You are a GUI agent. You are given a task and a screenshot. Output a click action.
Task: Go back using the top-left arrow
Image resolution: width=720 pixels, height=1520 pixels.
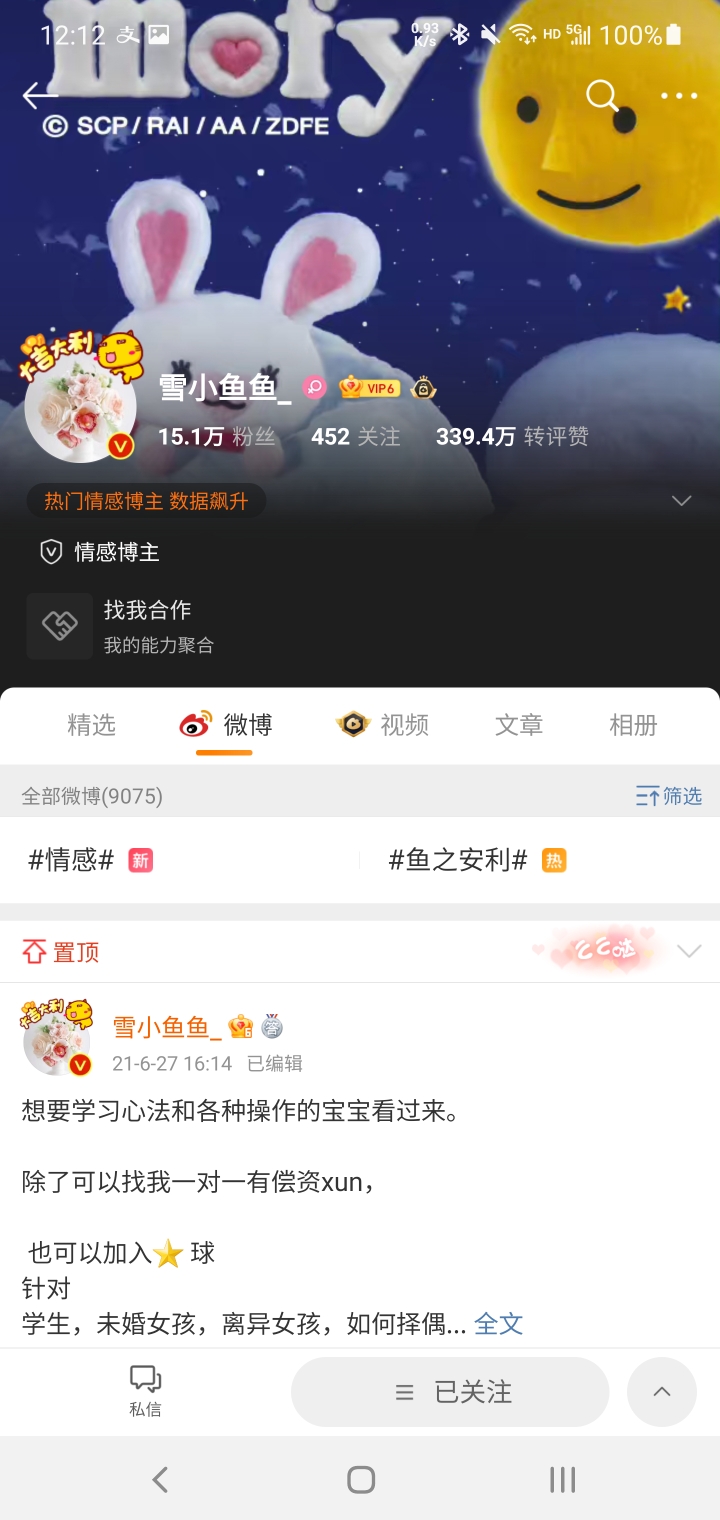[x=40, y=96]
